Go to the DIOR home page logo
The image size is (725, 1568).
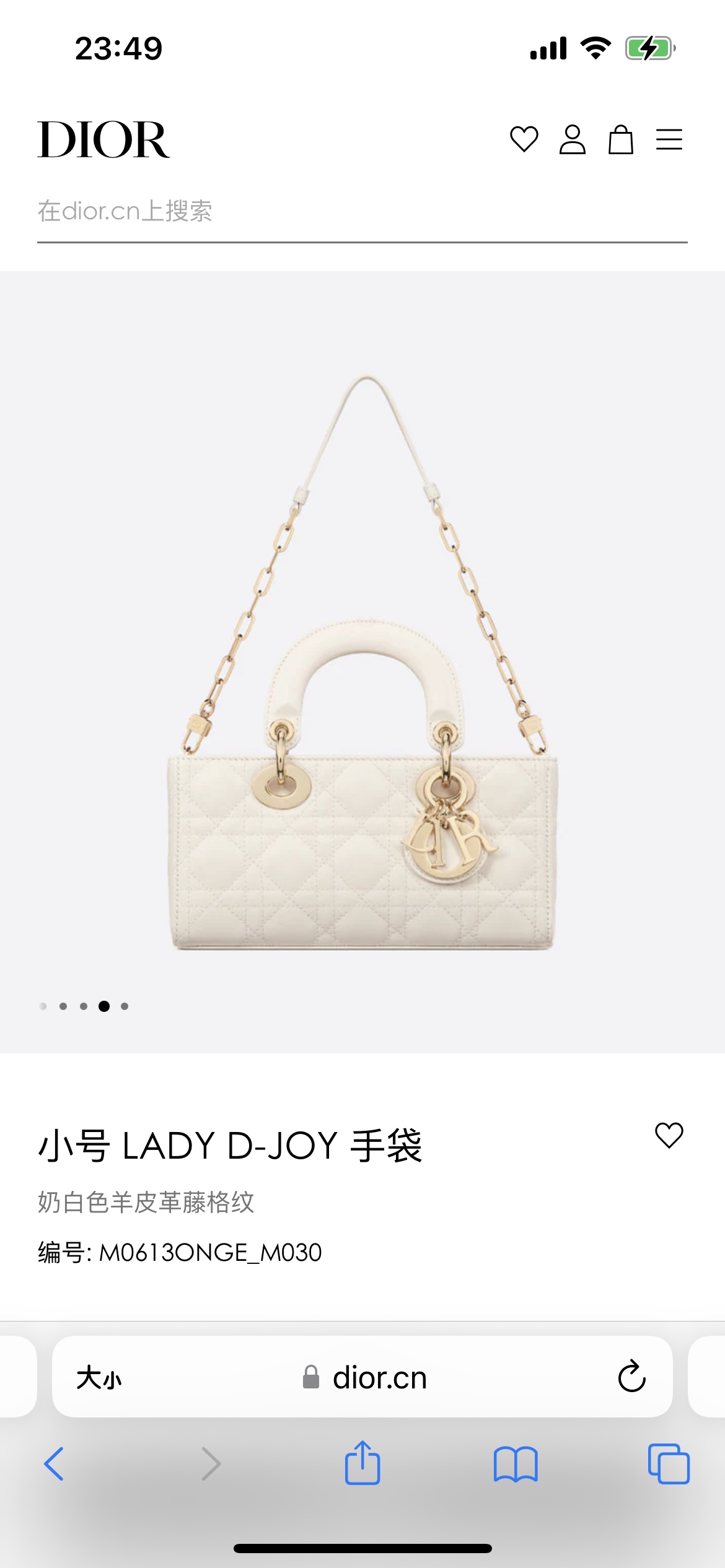(x=103, y=140)
